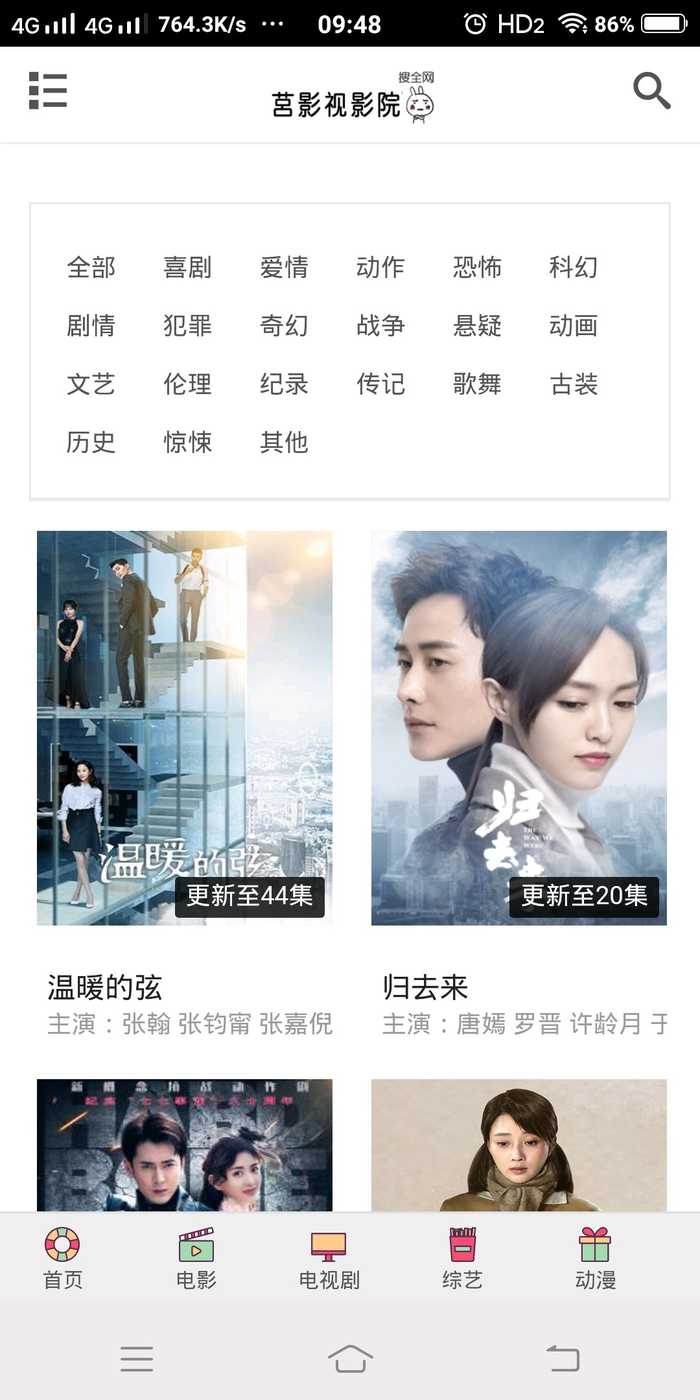
Task: Select the 悬疑 genre
Action: (477, 325)
